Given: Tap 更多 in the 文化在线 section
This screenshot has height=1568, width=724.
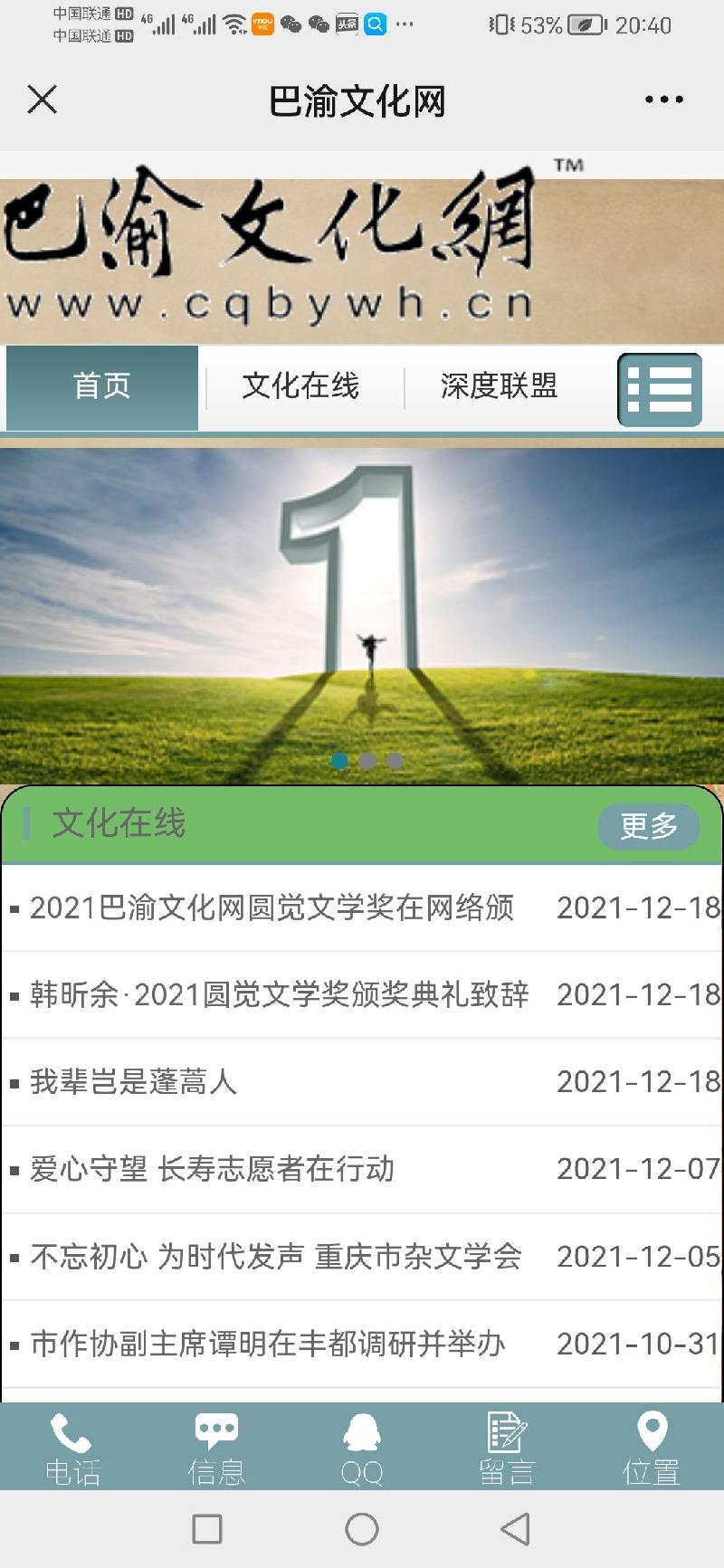Looking at the screenshot, I should 648,825.
